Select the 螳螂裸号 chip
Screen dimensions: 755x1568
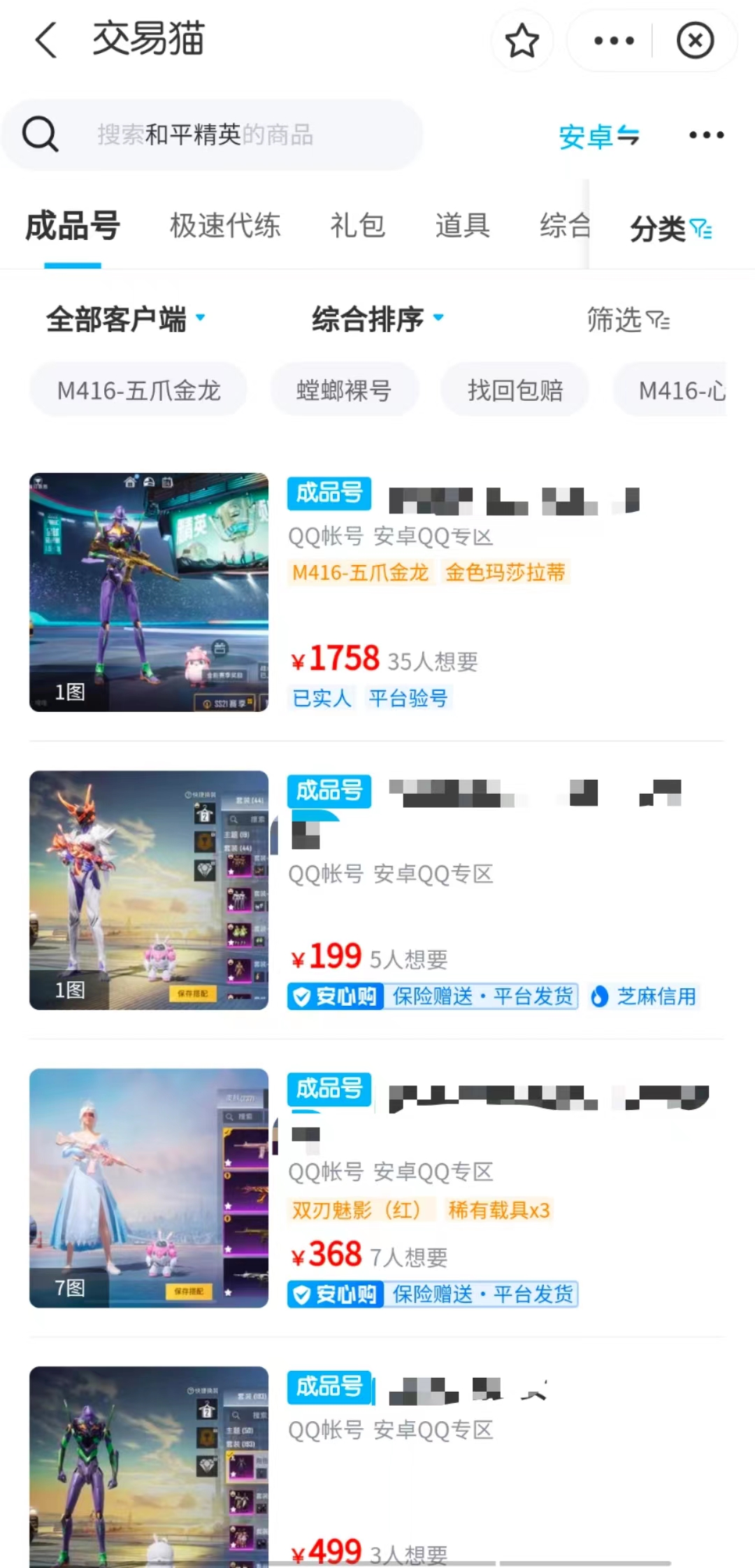click(344, 390)
